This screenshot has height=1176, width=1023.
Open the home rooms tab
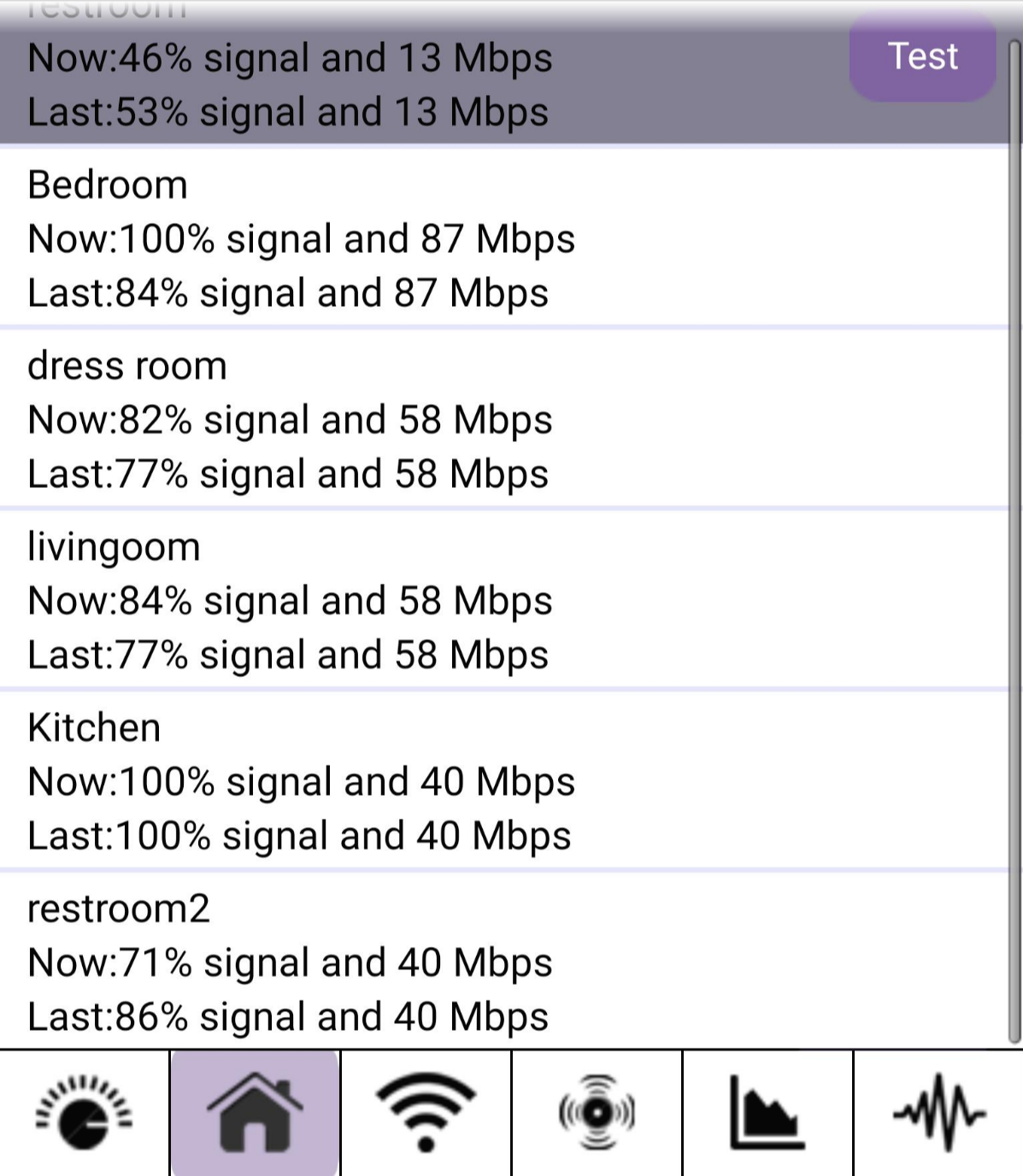pos(255,1113)
